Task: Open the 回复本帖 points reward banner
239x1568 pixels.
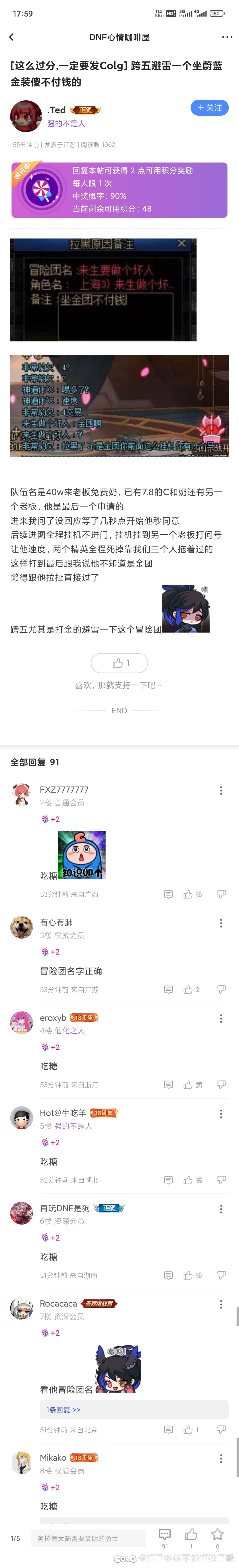Action: coord(119,190)
